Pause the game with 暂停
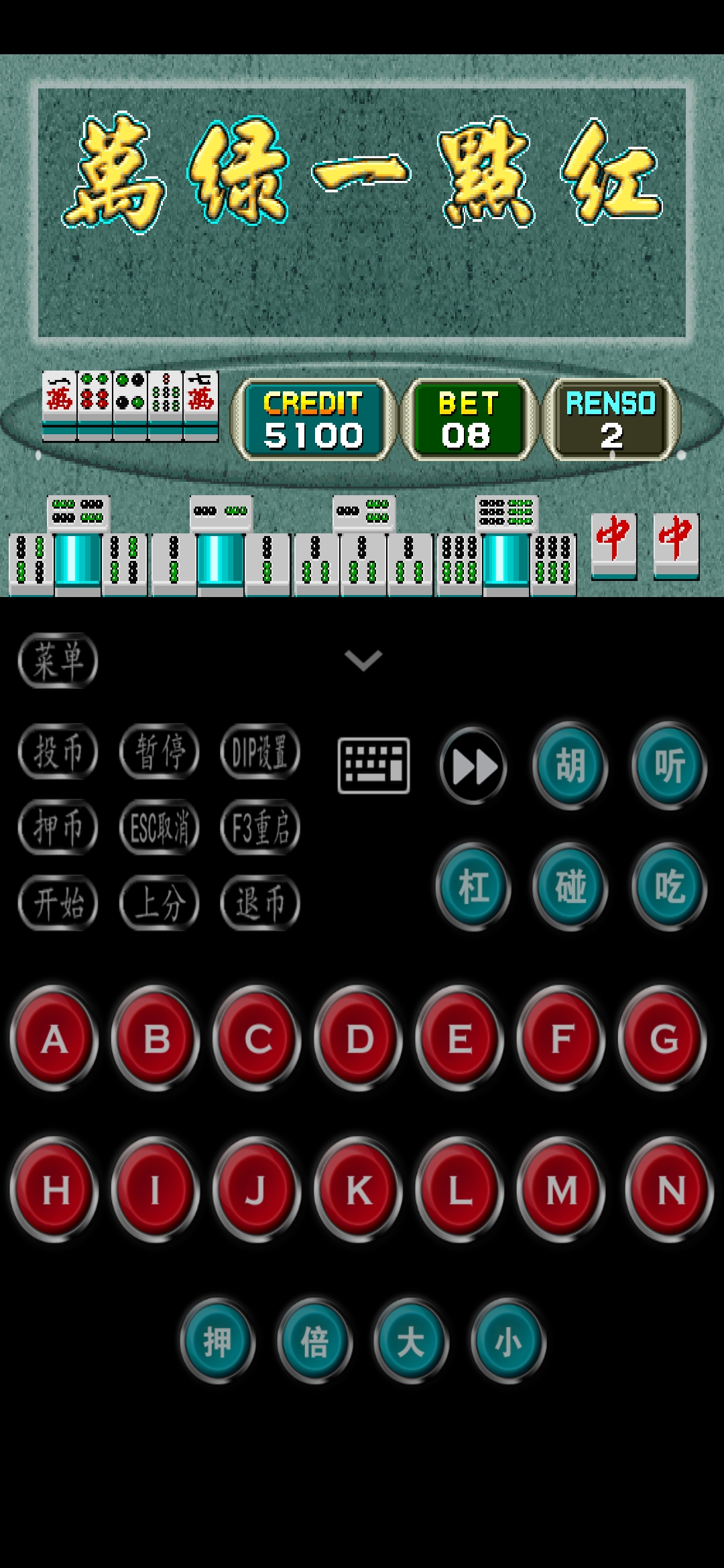This screenshot has width=724, height=1568. [x=160, y=751]
